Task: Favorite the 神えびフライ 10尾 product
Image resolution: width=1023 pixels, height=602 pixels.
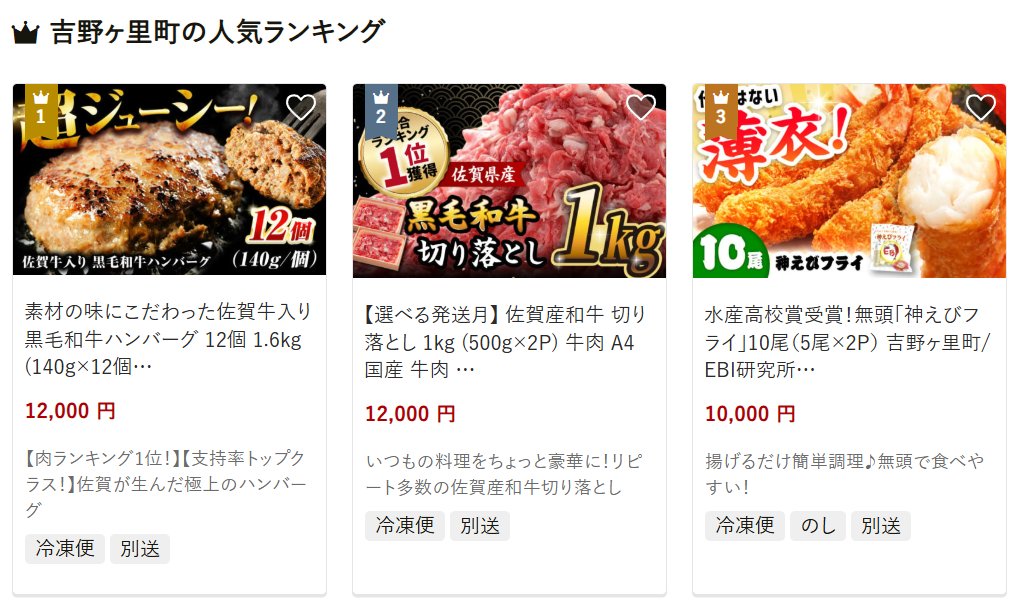Action: (x=980, y=107)
